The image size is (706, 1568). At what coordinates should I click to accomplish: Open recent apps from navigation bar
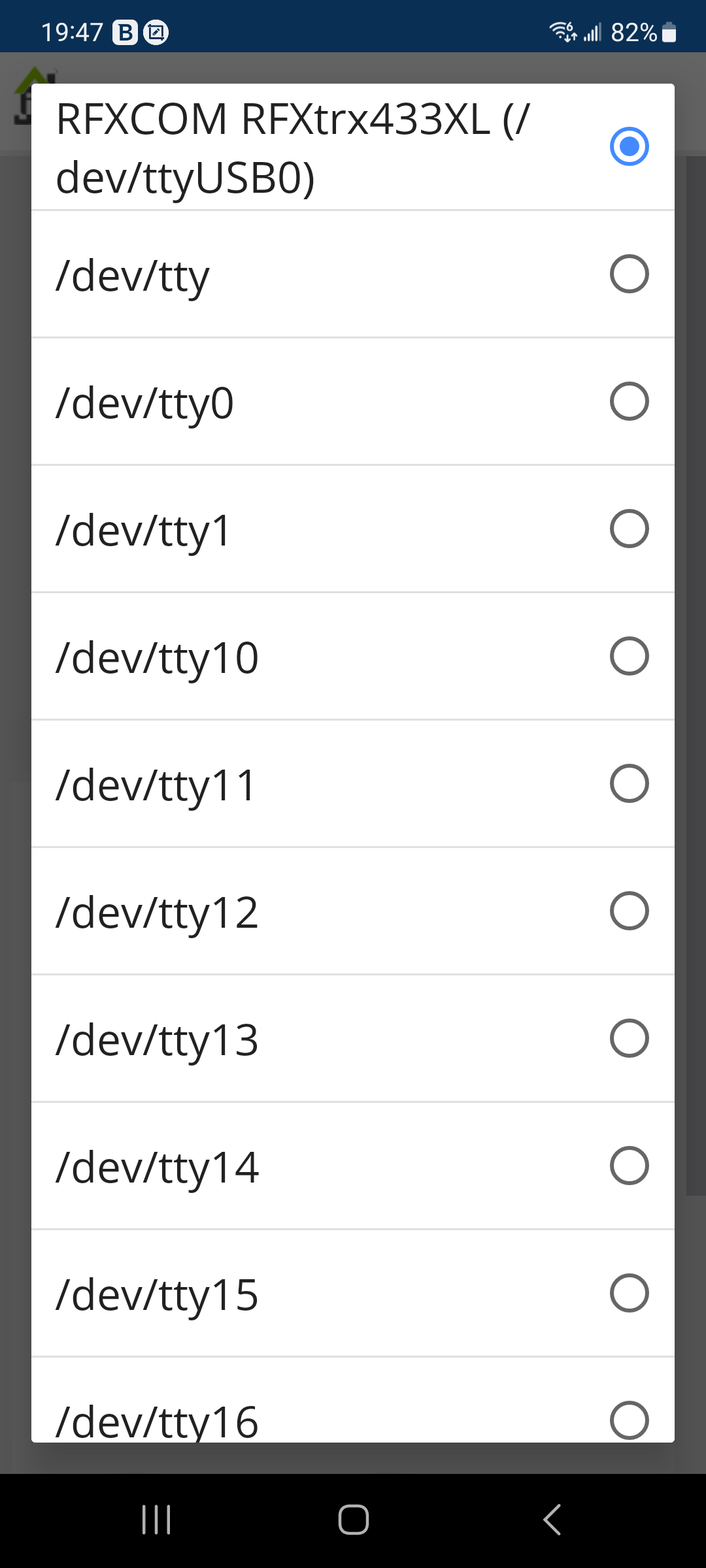156,1520
